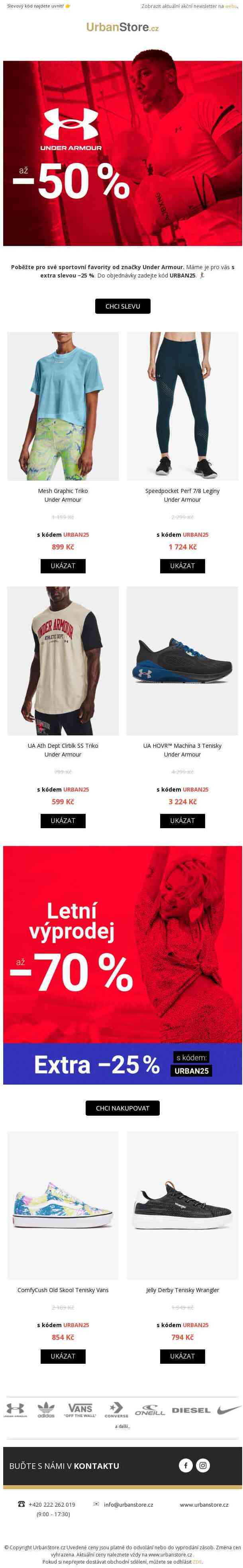
Task: Open the Under Armour −50 % banner
Action: point(122,153)
